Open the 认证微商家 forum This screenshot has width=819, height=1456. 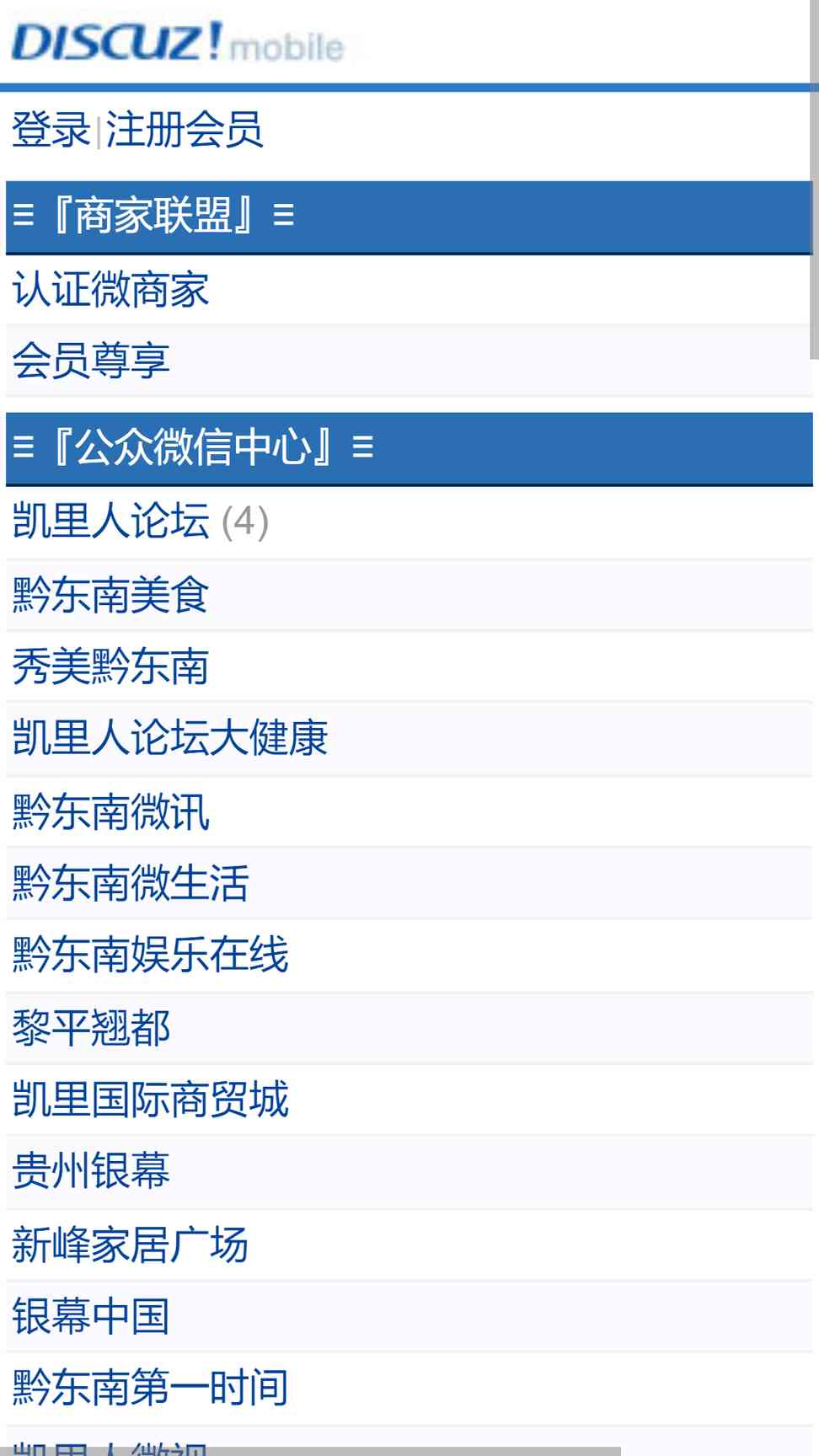click(x=110, y=290)
